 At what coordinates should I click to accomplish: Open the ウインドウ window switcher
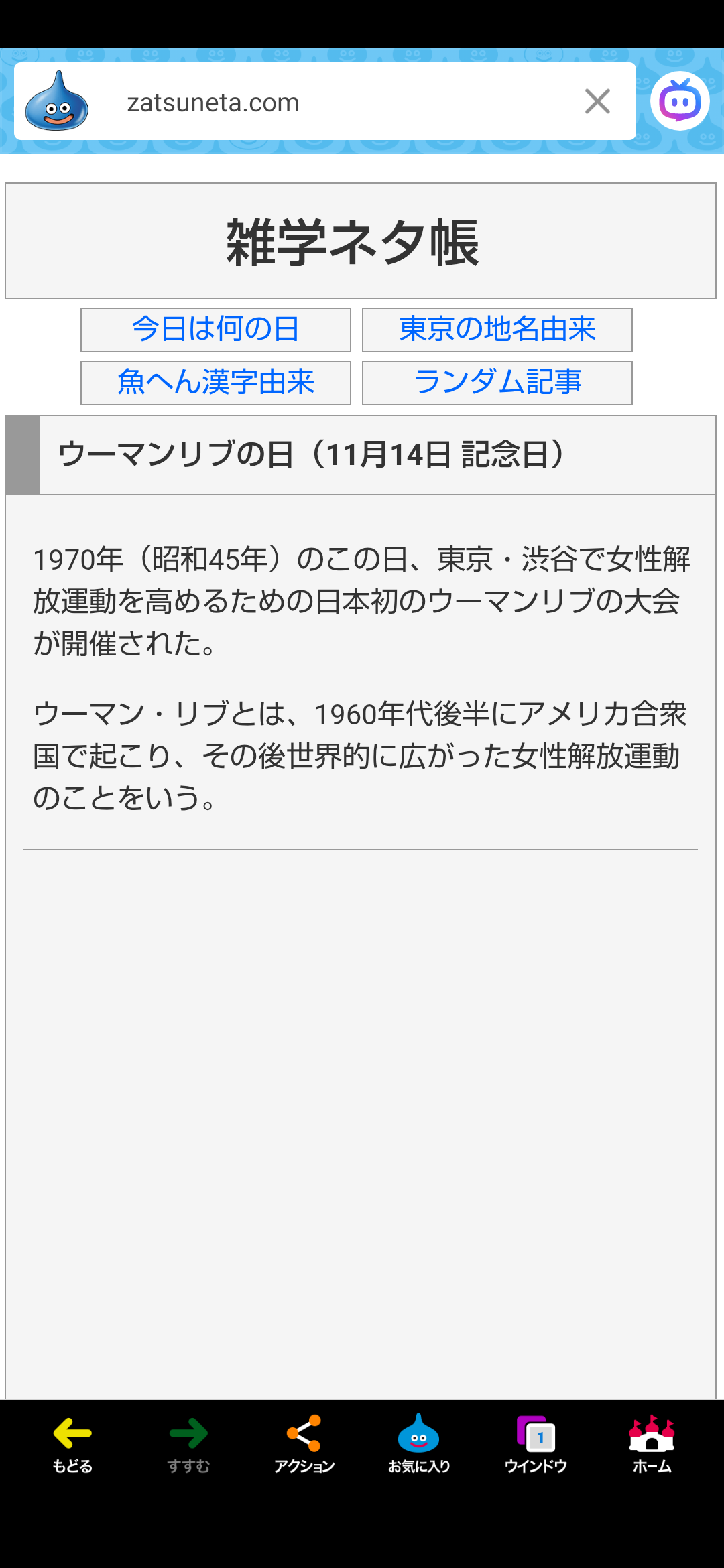(x=536, y=1445)
